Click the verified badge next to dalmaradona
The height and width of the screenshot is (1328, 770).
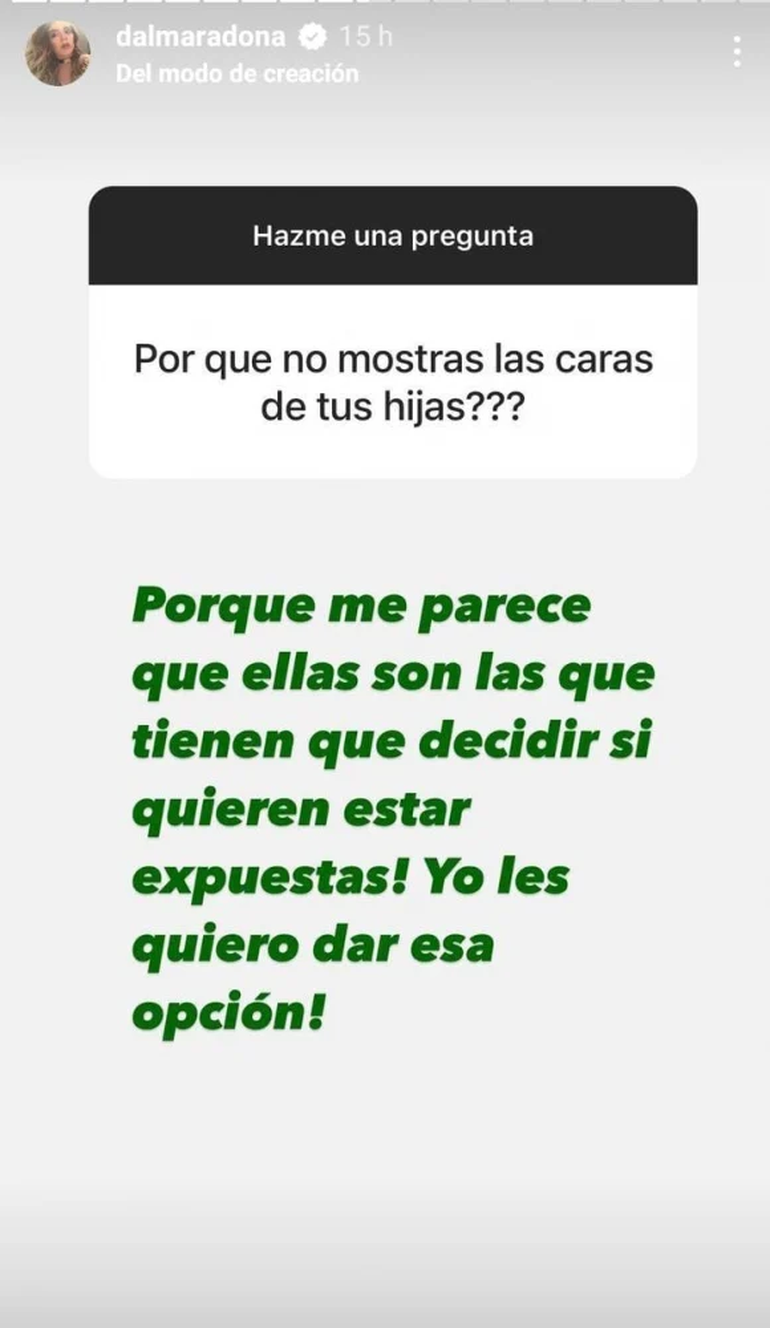point(313,36)
